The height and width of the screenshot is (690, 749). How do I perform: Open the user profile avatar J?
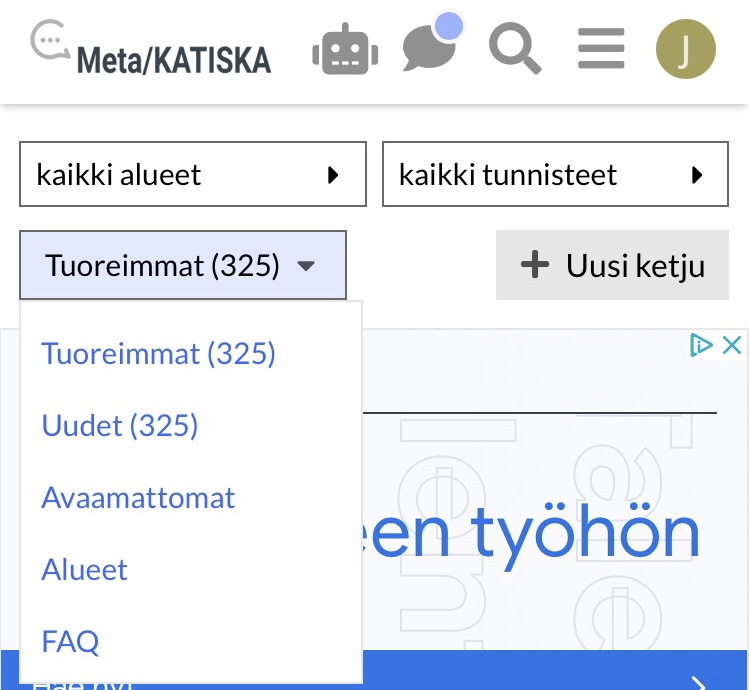(x=685, y=49)
